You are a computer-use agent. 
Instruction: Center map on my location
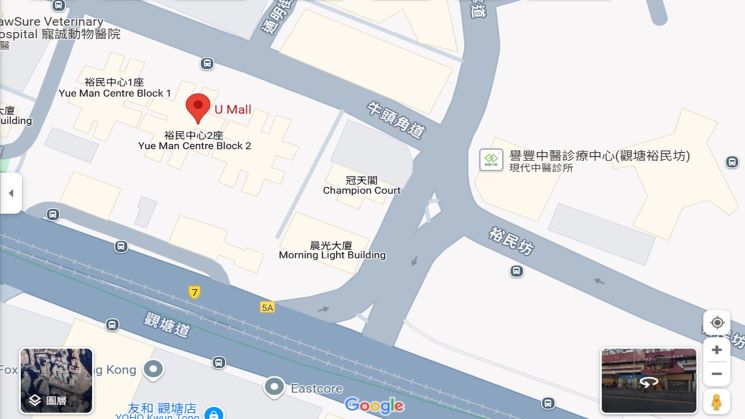716,323
